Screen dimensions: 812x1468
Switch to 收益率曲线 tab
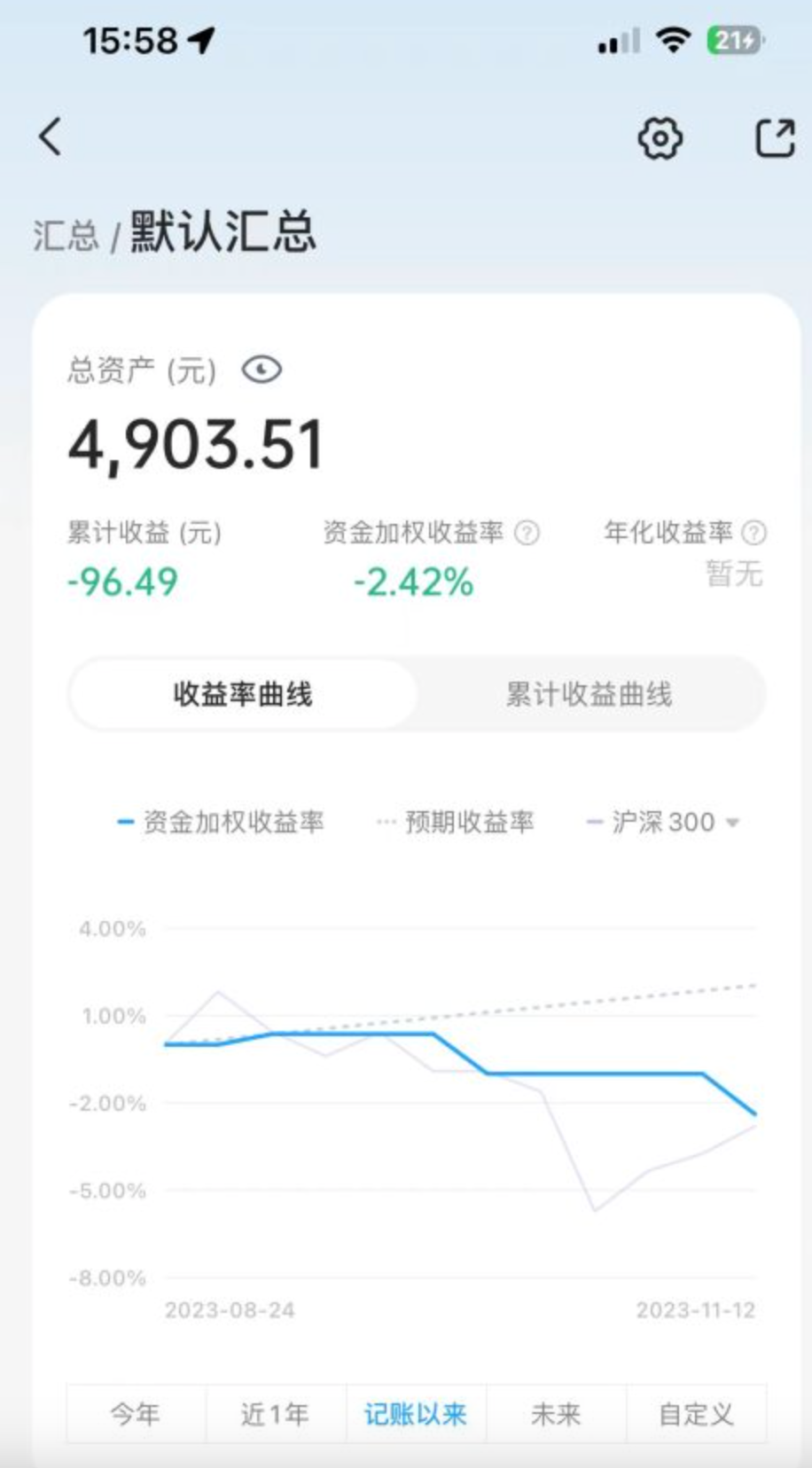(x=242, y=694)
